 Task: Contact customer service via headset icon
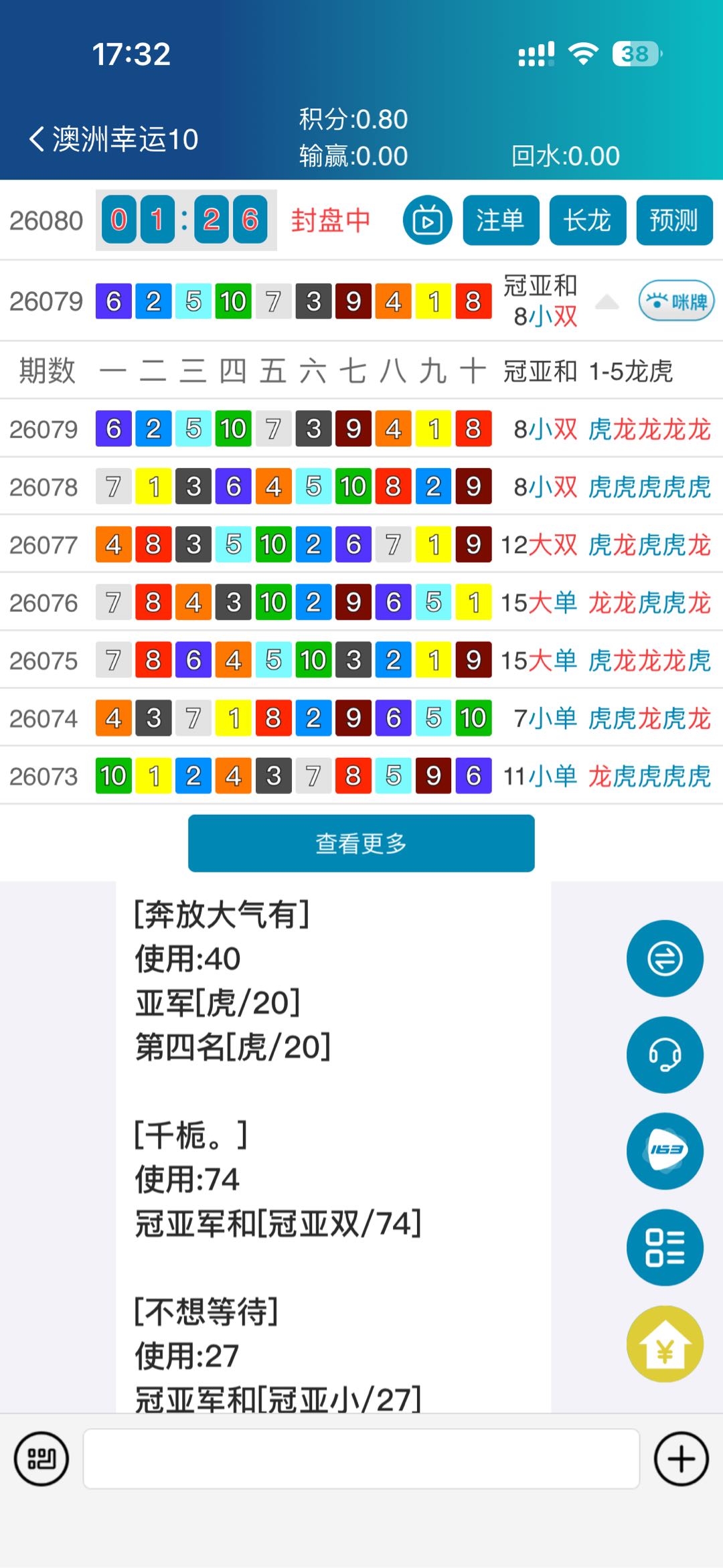(x=665, y=1055)
